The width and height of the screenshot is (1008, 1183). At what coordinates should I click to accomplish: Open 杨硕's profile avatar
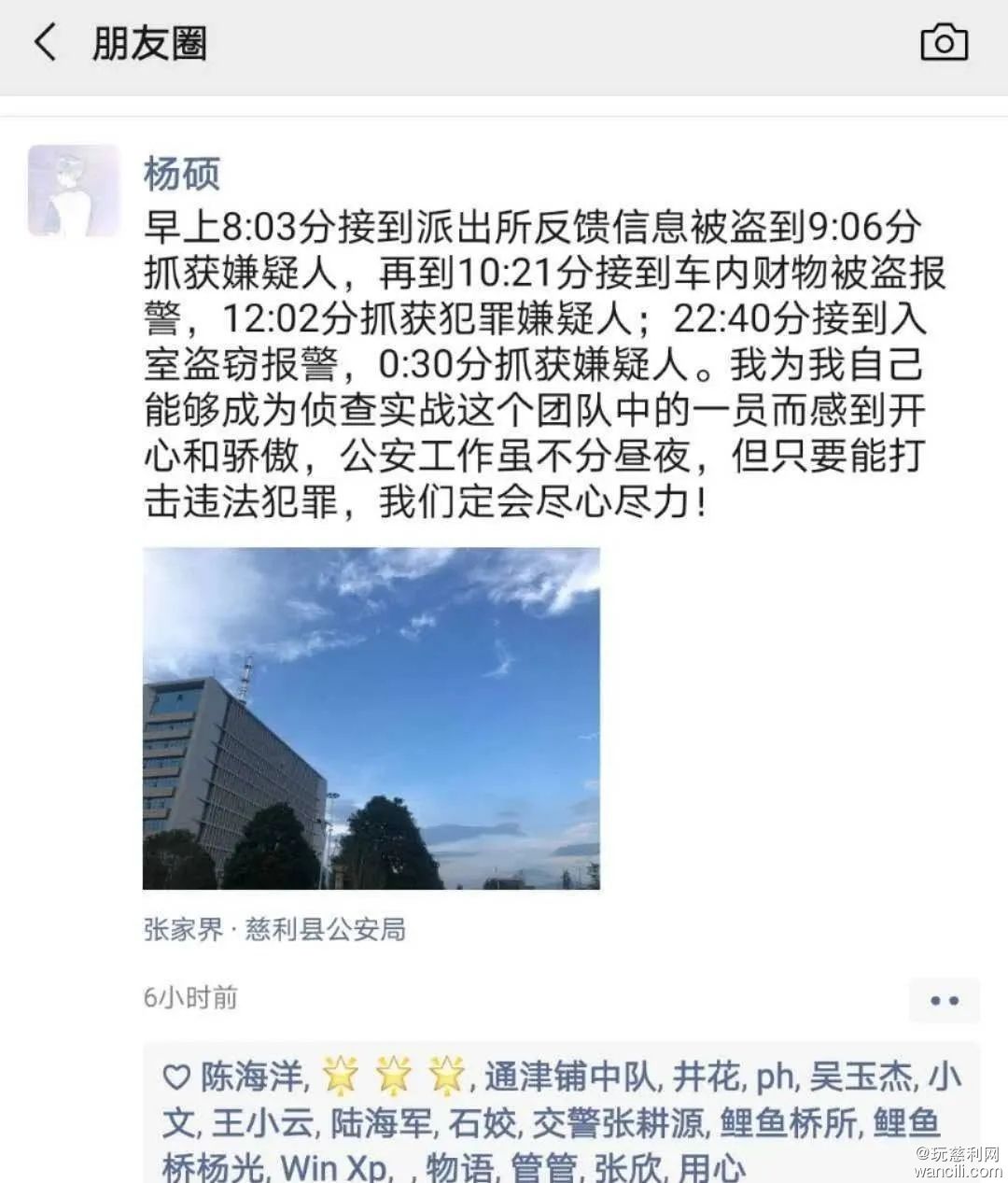coord(75,190)
